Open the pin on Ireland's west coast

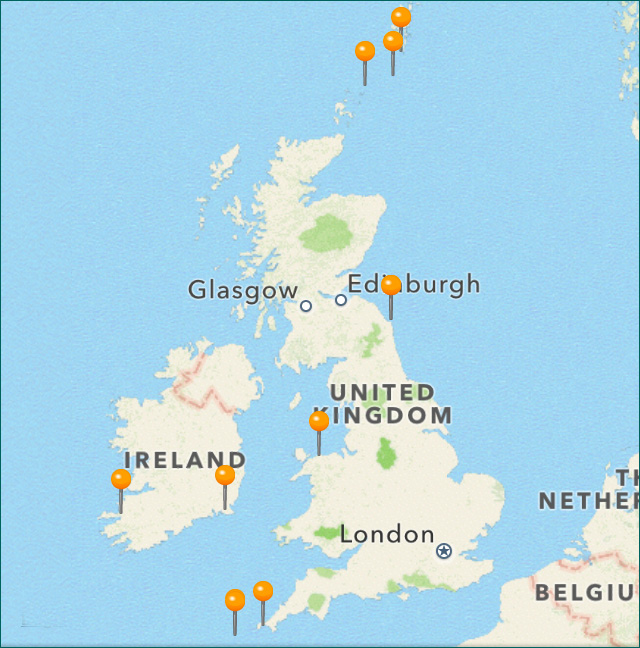(x=121, y=480)
